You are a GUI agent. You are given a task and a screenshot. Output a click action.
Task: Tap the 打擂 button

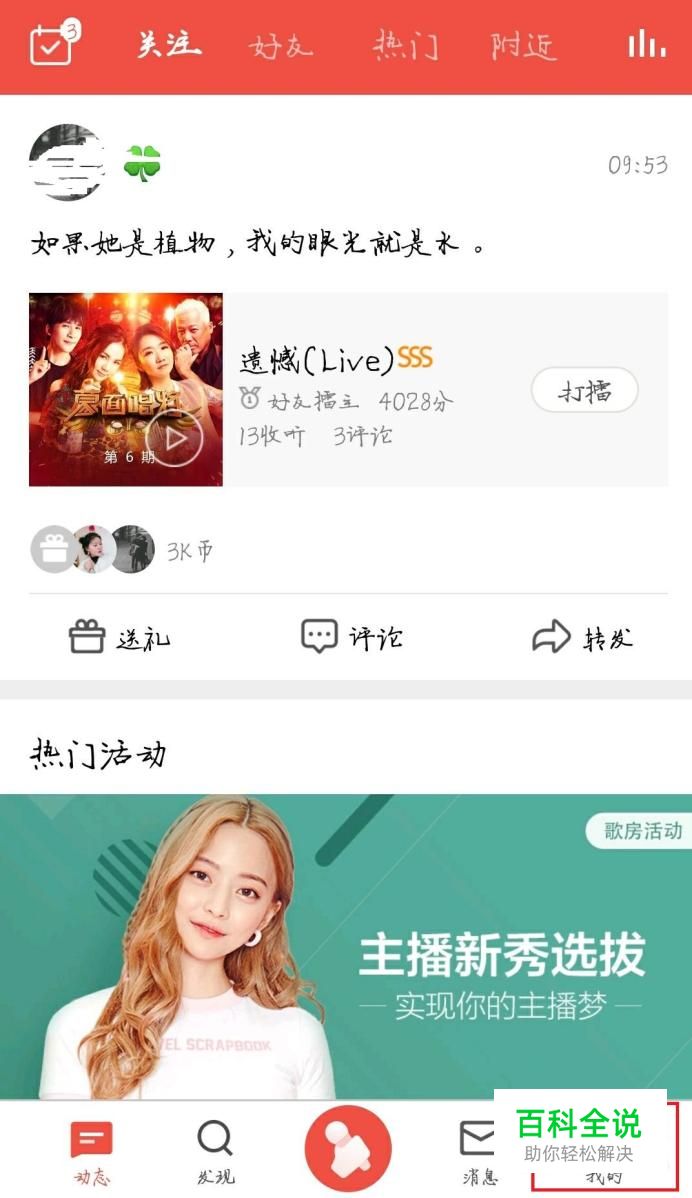coord(584,390)
